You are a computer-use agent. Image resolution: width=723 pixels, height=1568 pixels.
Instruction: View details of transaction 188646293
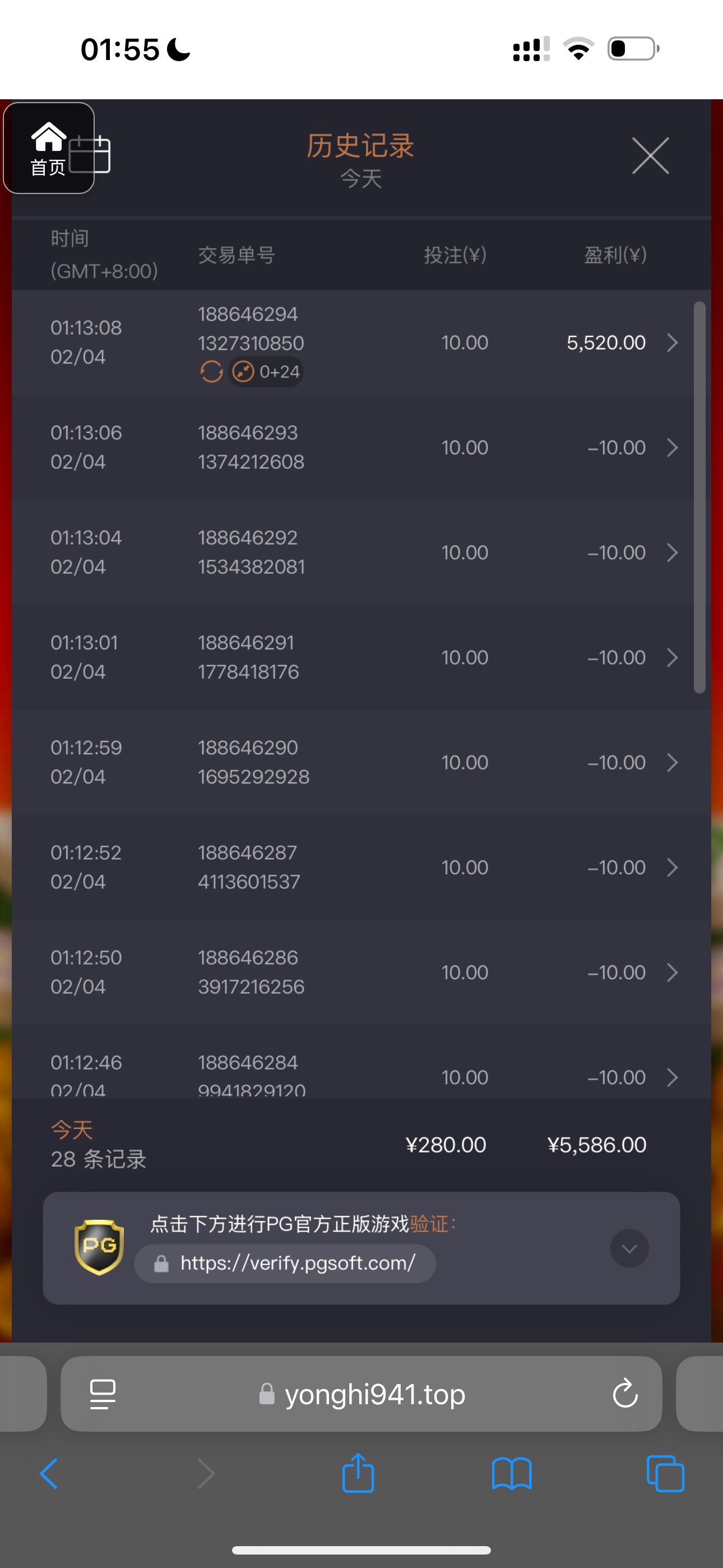point(353,448)
